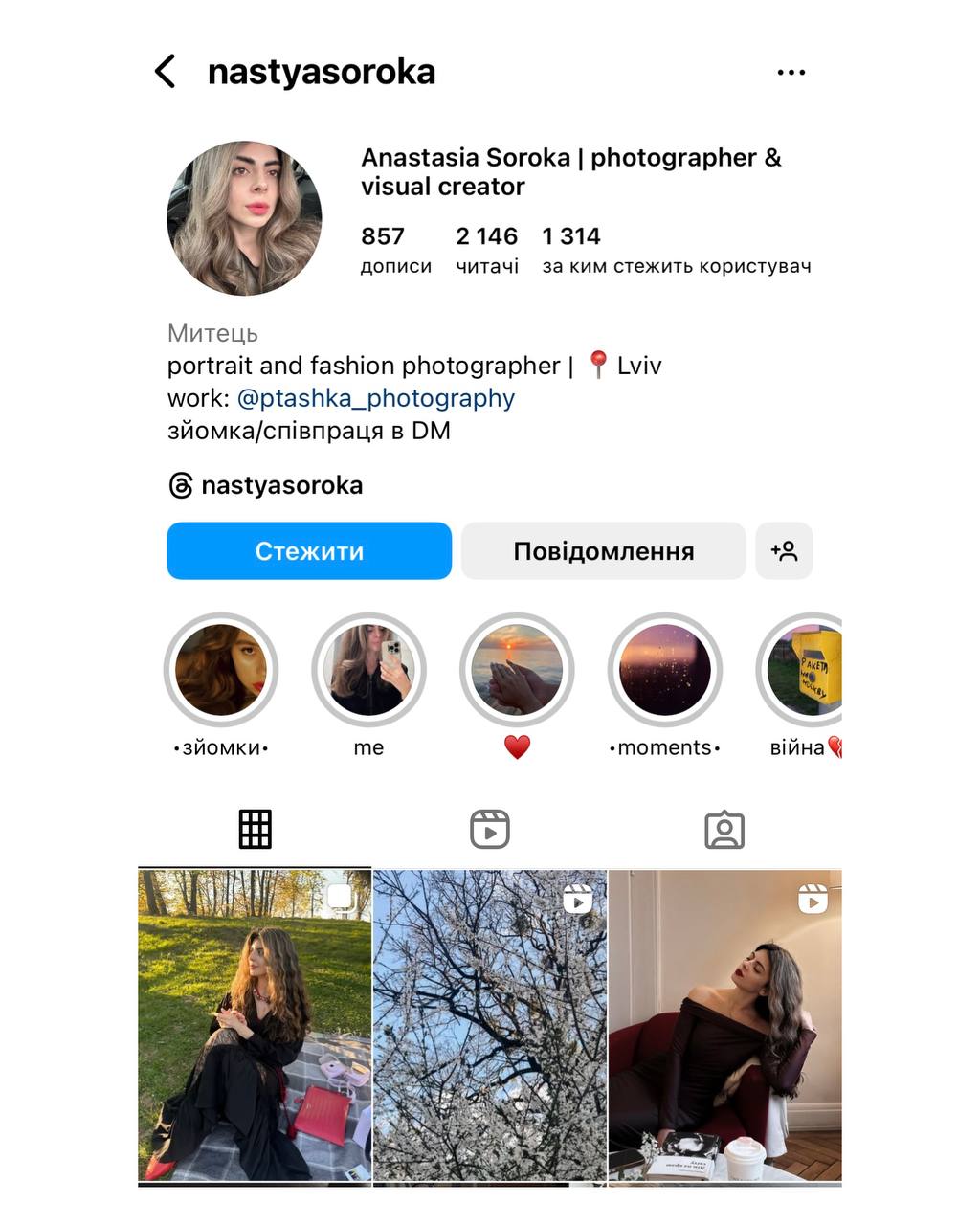Open the •зйомки• story highlight

[x=221, y=670]
